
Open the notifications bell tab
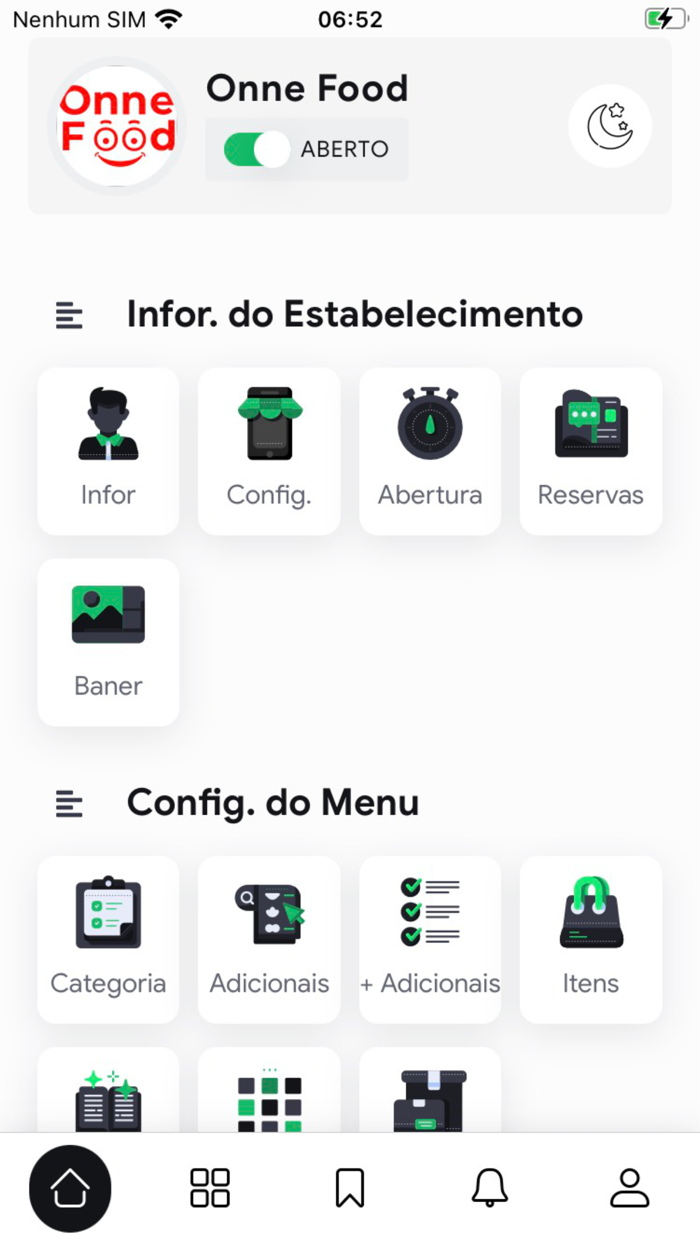[490, 1188]
